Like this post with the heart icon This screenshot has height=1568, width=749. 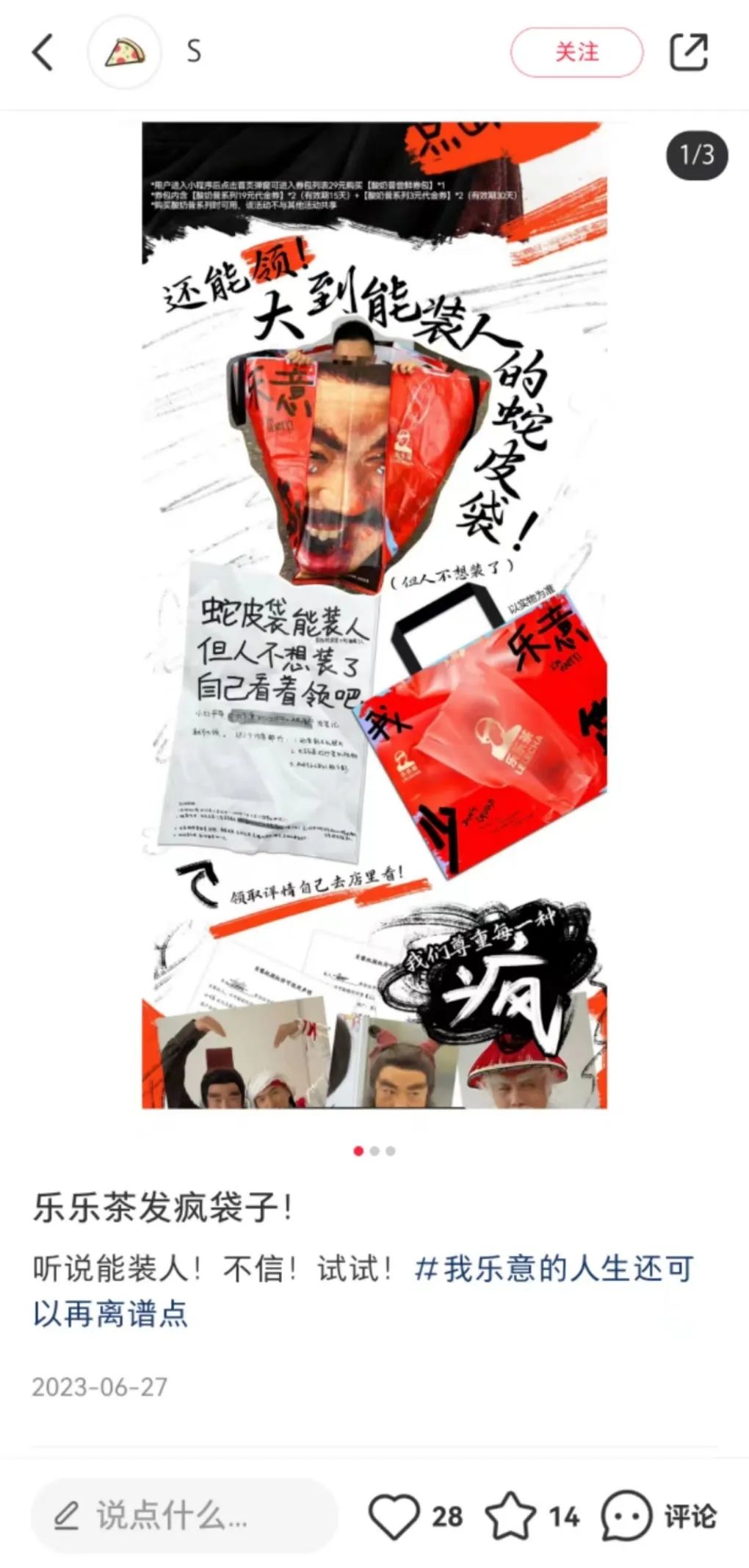[x=394, y=1515]
